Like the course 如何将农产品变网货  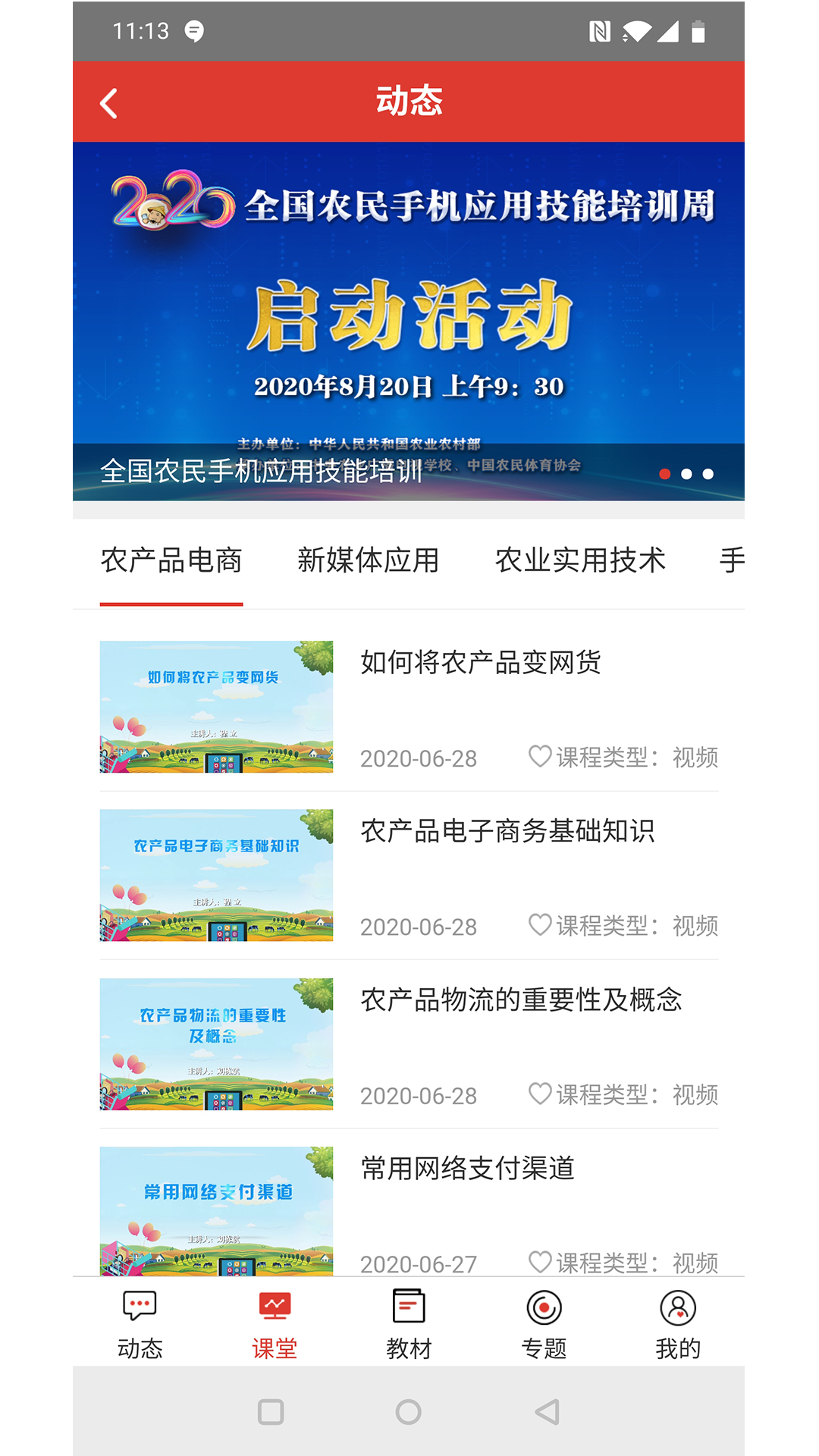(539, 756)
